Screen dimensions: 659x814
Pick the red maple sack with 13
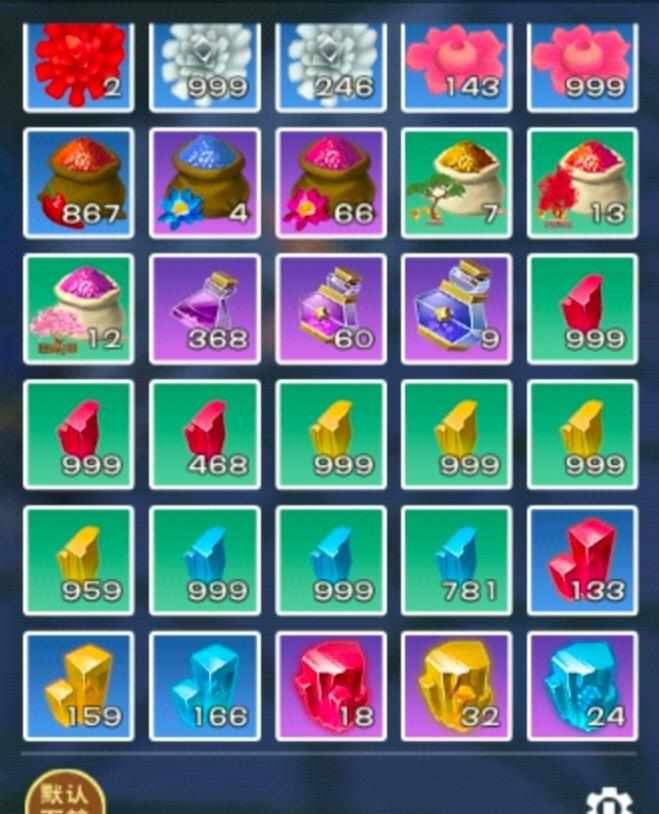[x=582, y=183]
